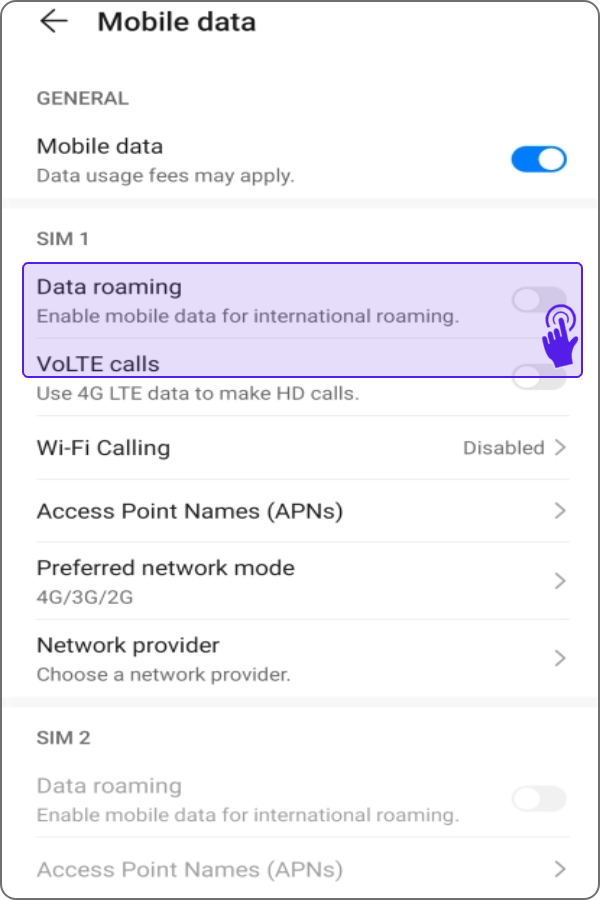Turn off the Mobile data switch
This screenshot has height=900, width=600.
pos(539,159)
